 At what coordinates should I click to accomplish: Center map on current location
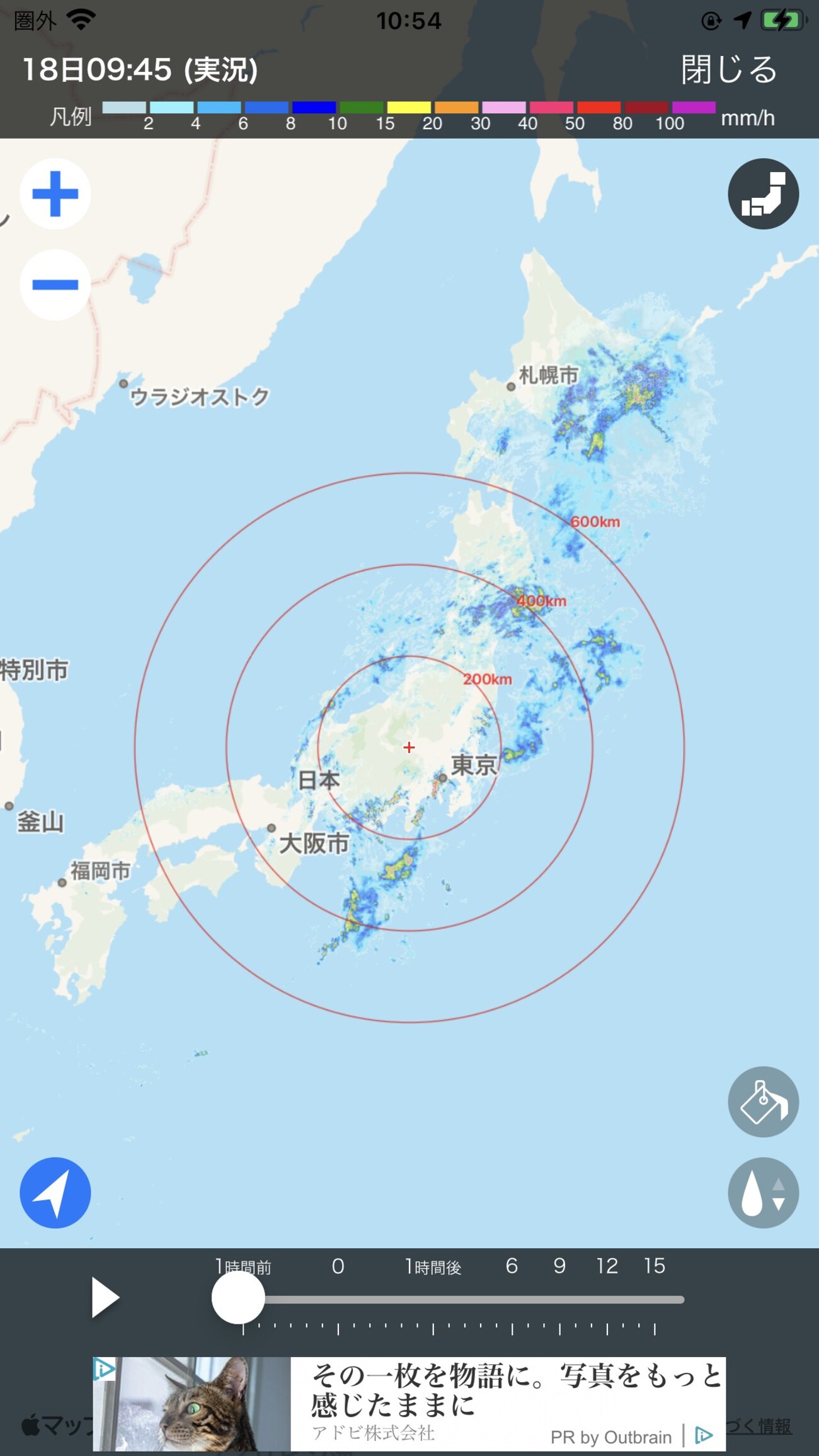pos(55,1193)
